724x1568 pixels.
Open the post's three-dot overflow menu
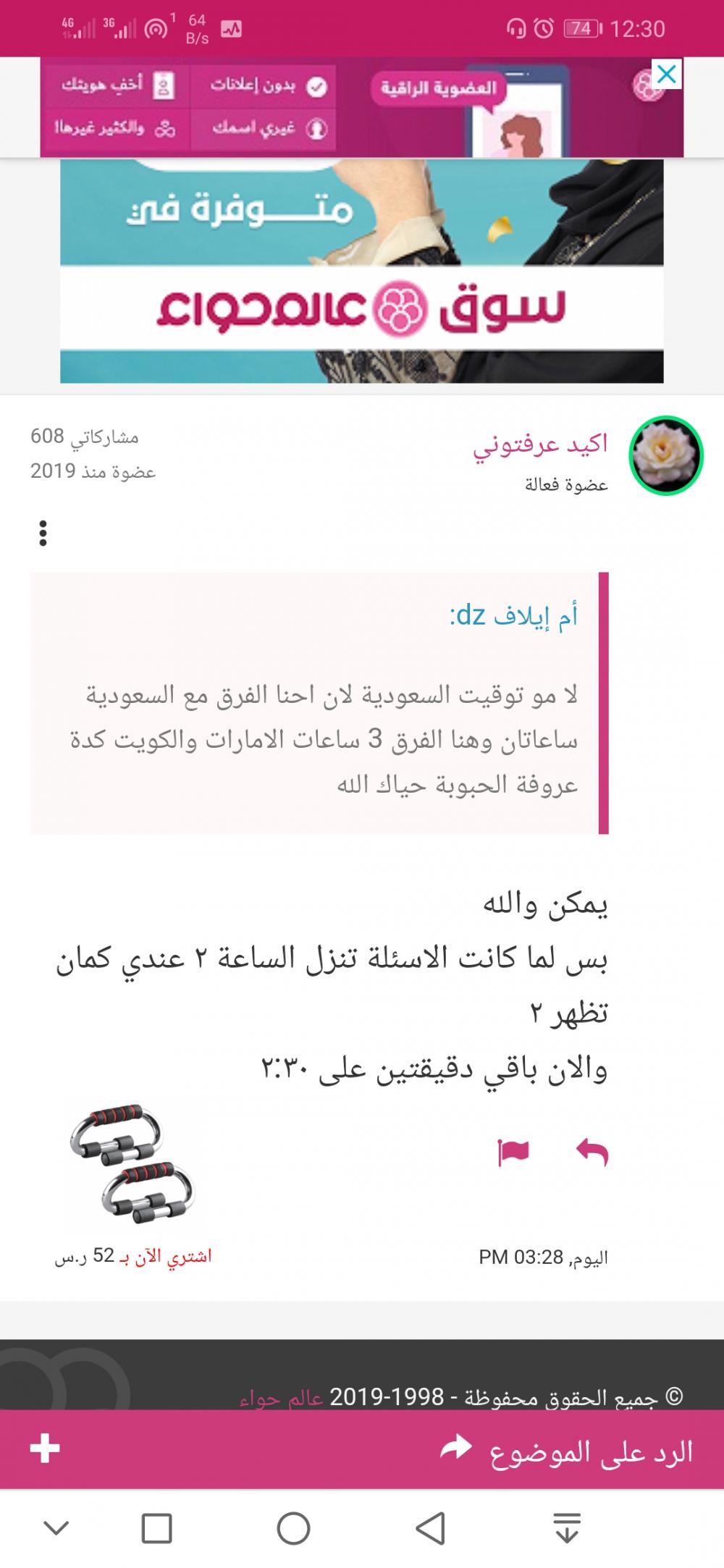click(43, 534)
